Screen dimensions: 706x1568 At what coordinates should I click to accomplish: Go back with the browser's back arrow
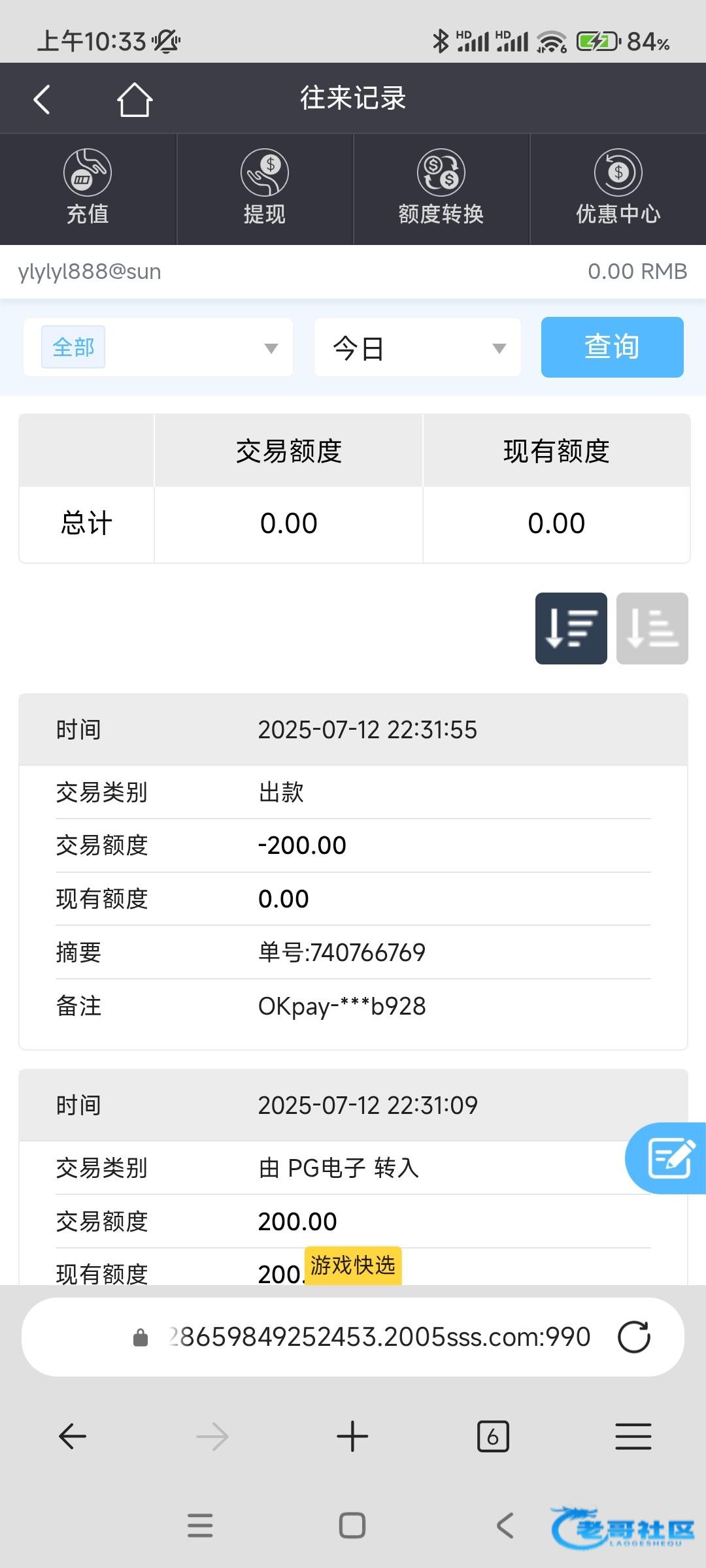[x=73, y=1436]
